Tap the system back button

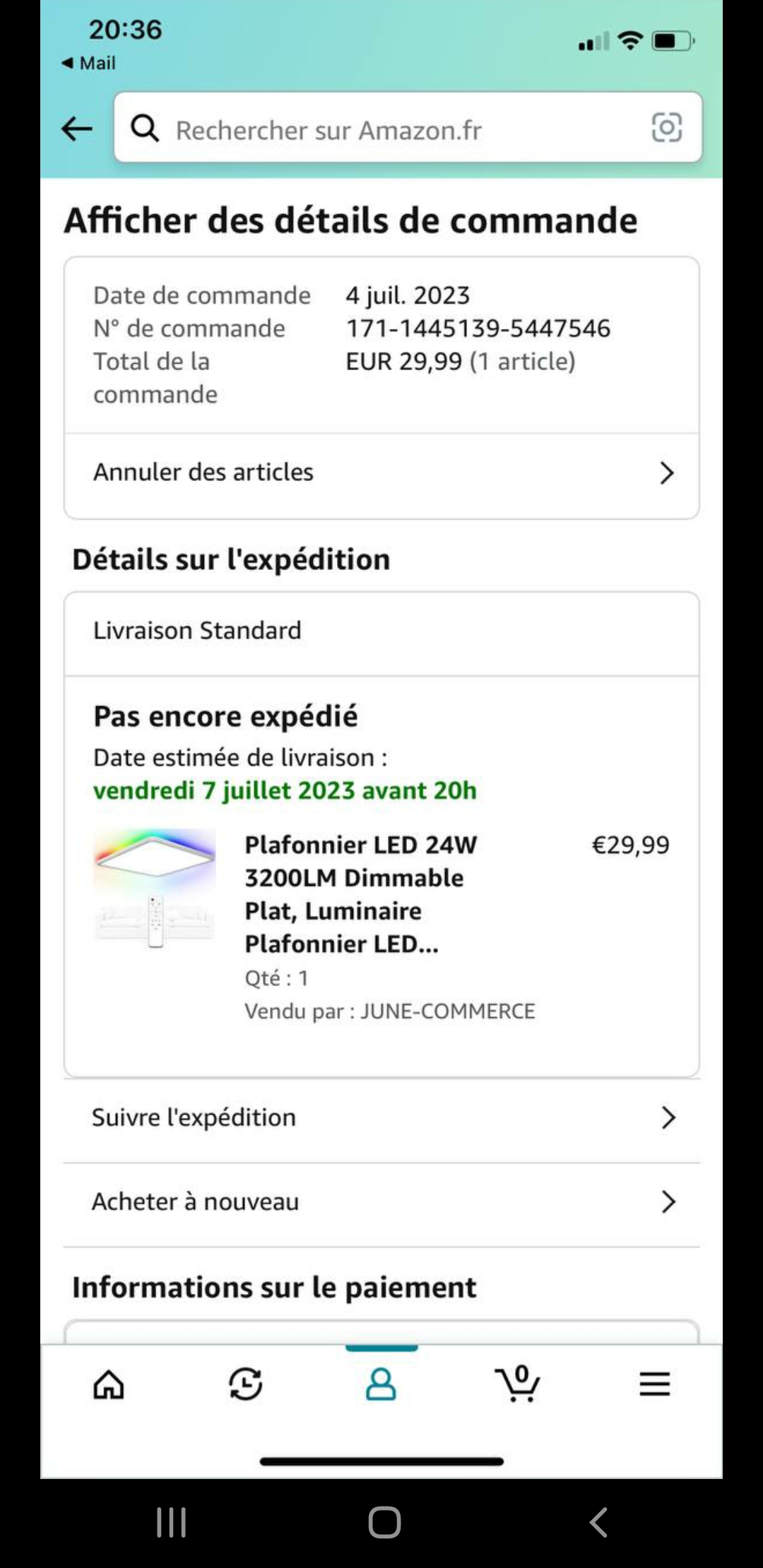click(x=598, y=1522)
